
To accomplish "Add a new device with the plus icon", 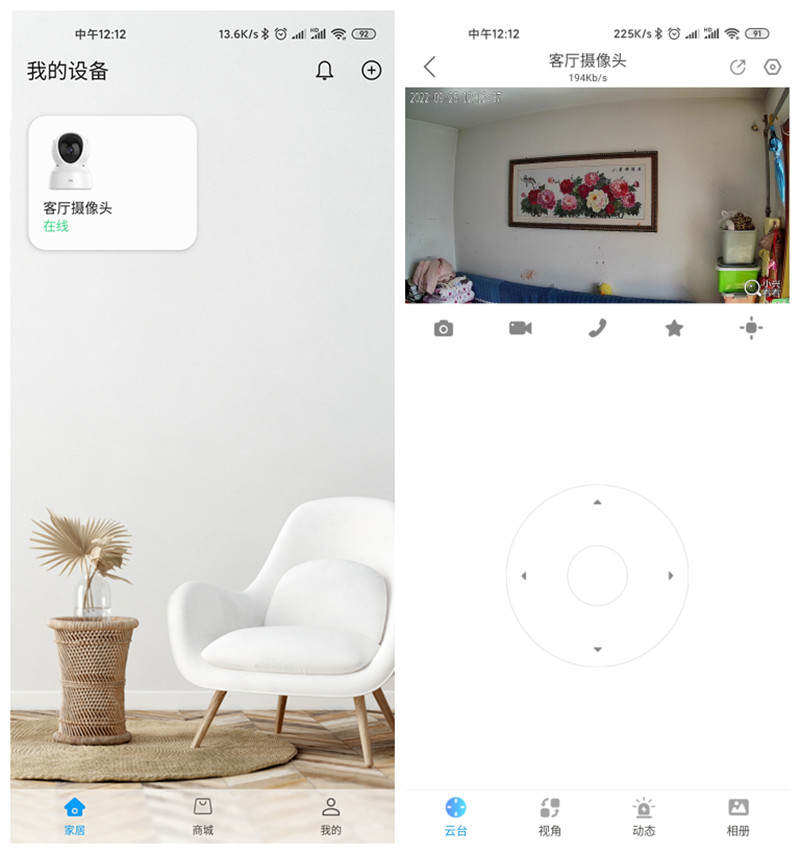I will (371, 72).
